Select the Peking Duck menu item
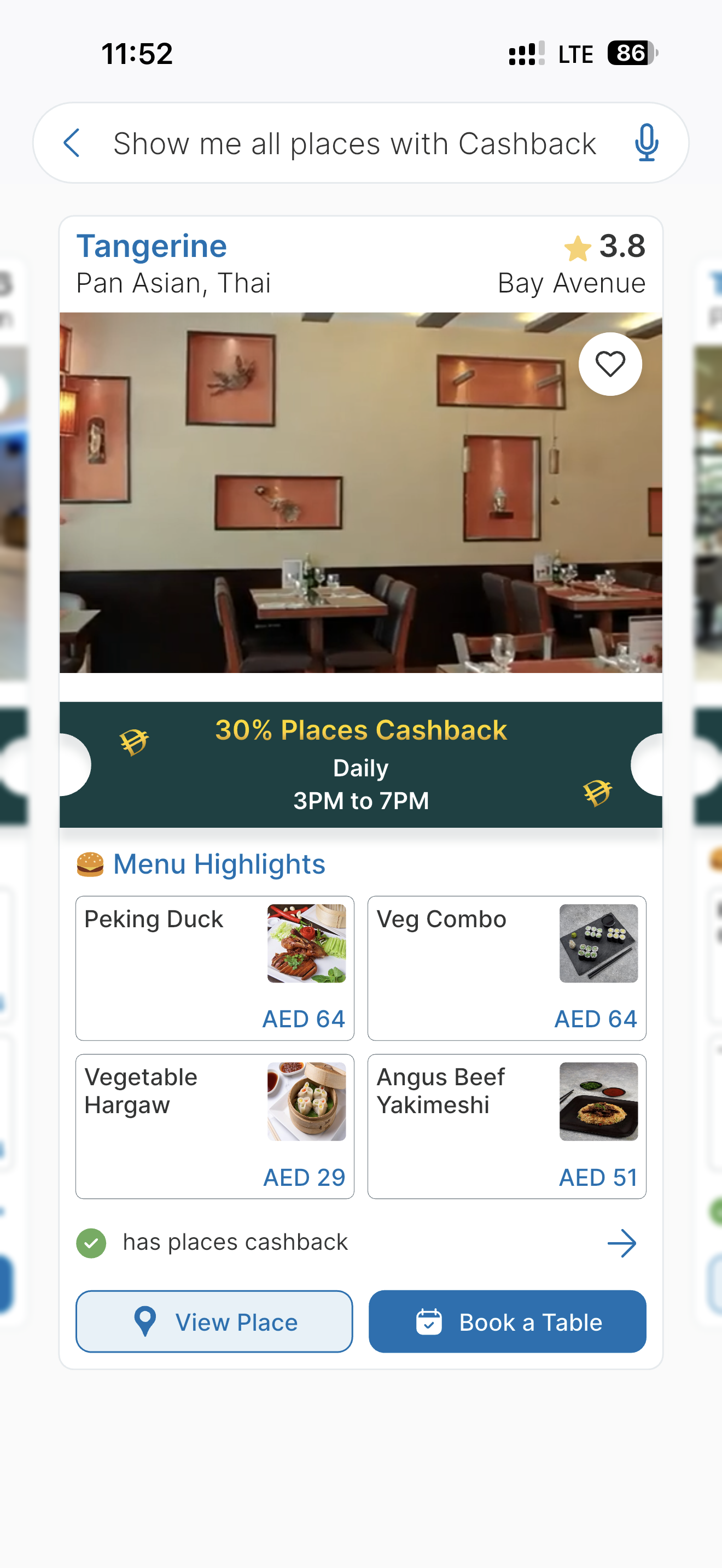The image size is (722, 1568). [214, 967]
